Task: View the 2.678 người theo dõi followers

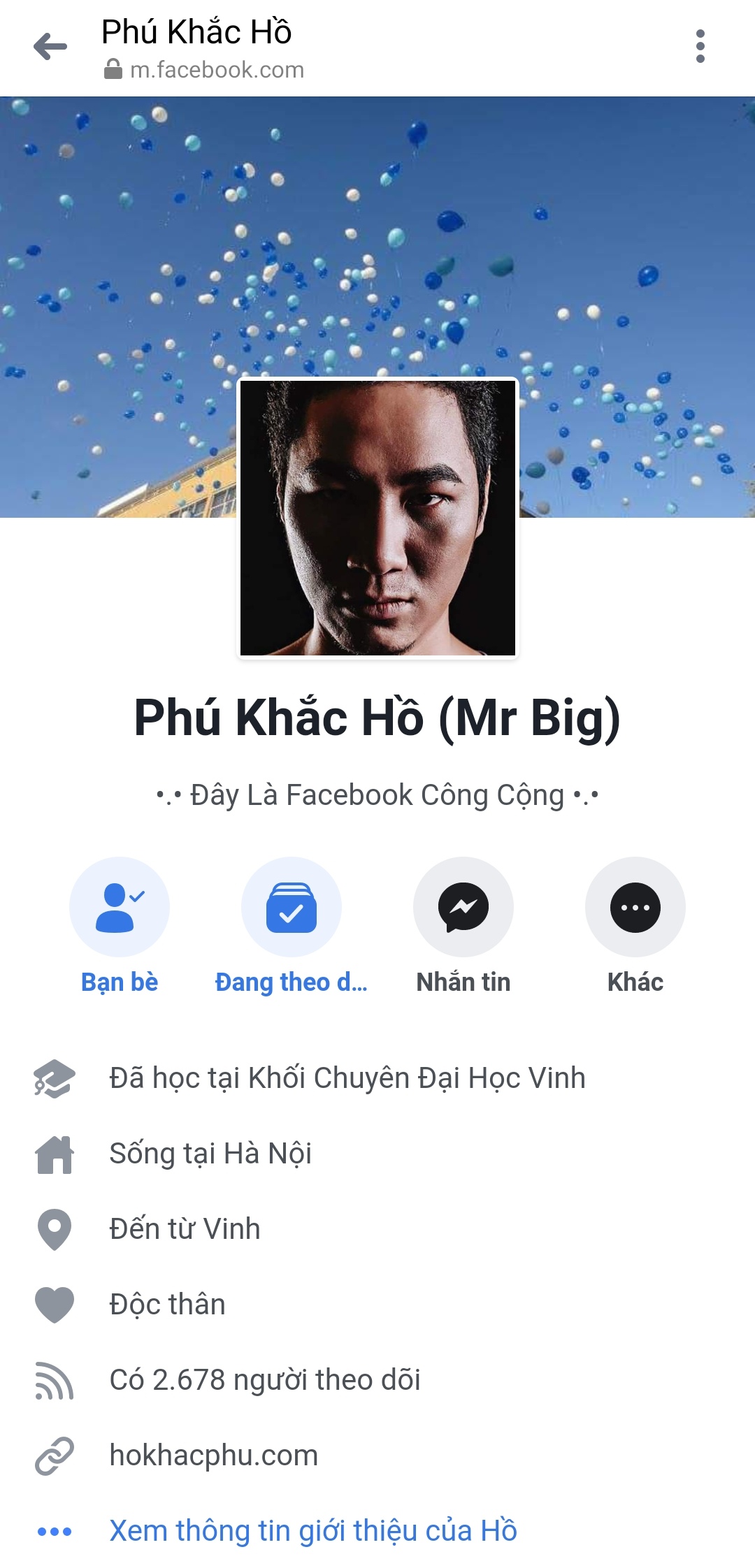Action: coord(265,1380)
